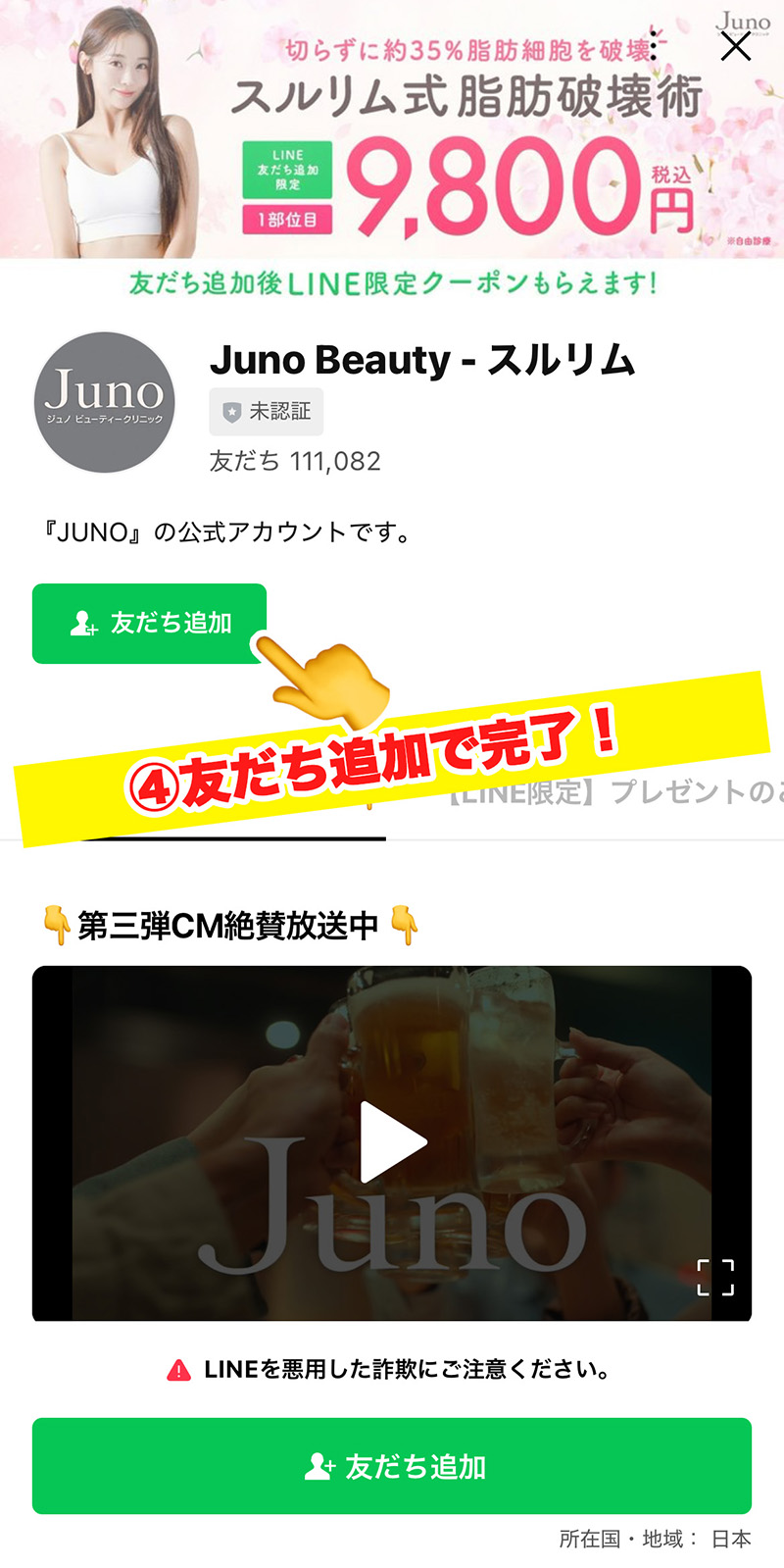Play the 第三弾CM video
This screenshot has height=1568, width=784.
[392, 1142]
